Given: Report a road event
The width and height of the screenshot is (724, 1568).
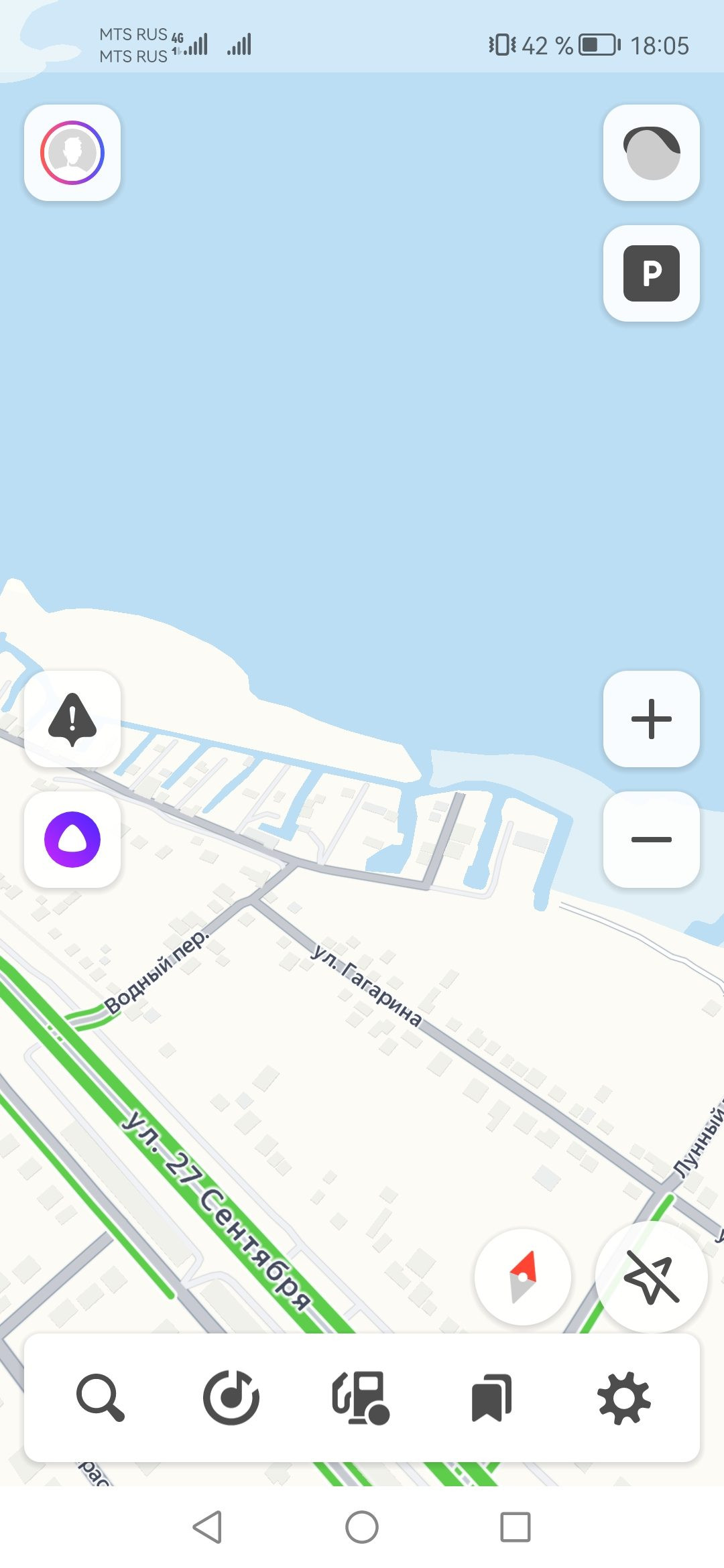Looking at the screenshot, I should (72, 719).
